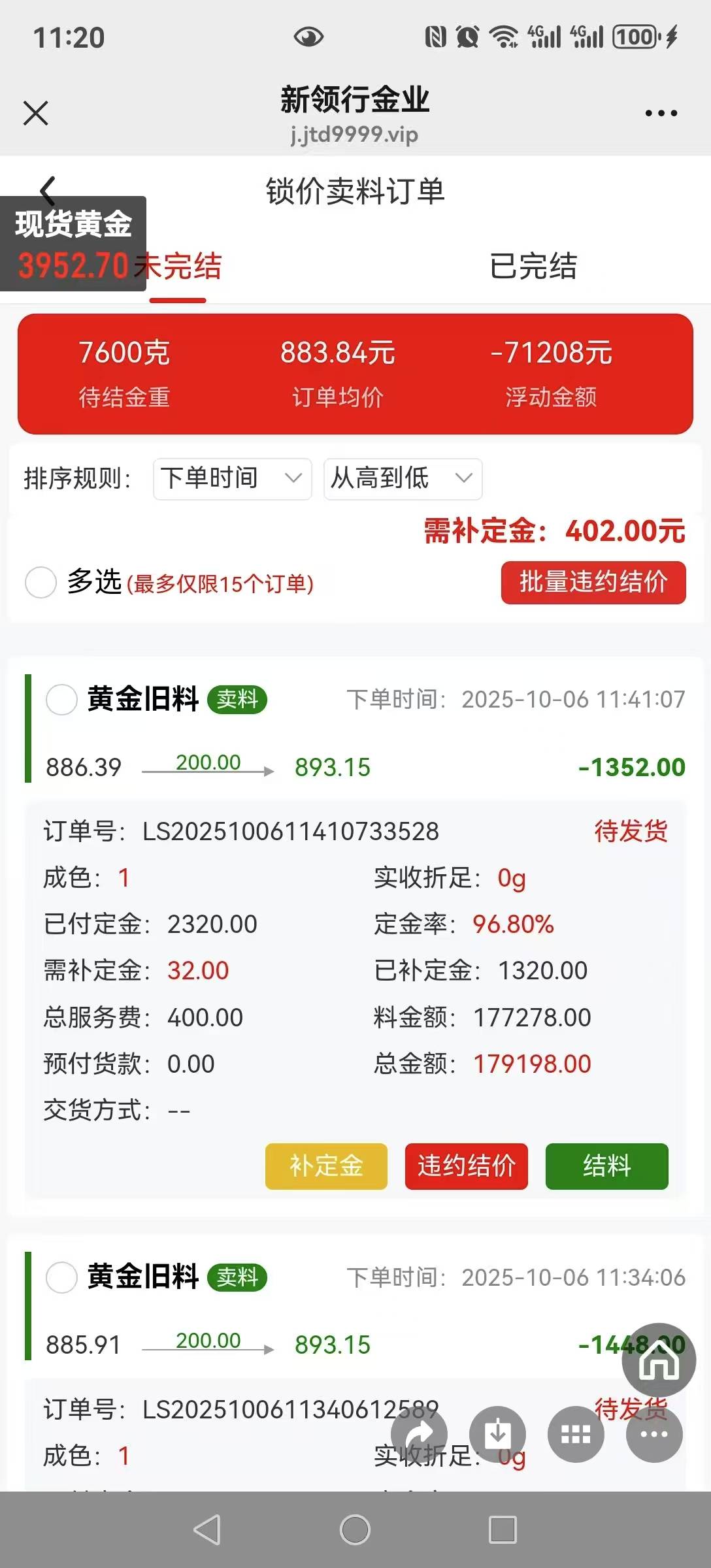Open the 下单时间 sort dropdown
This screenshot has height=1568, width=711.
point(232,479)
